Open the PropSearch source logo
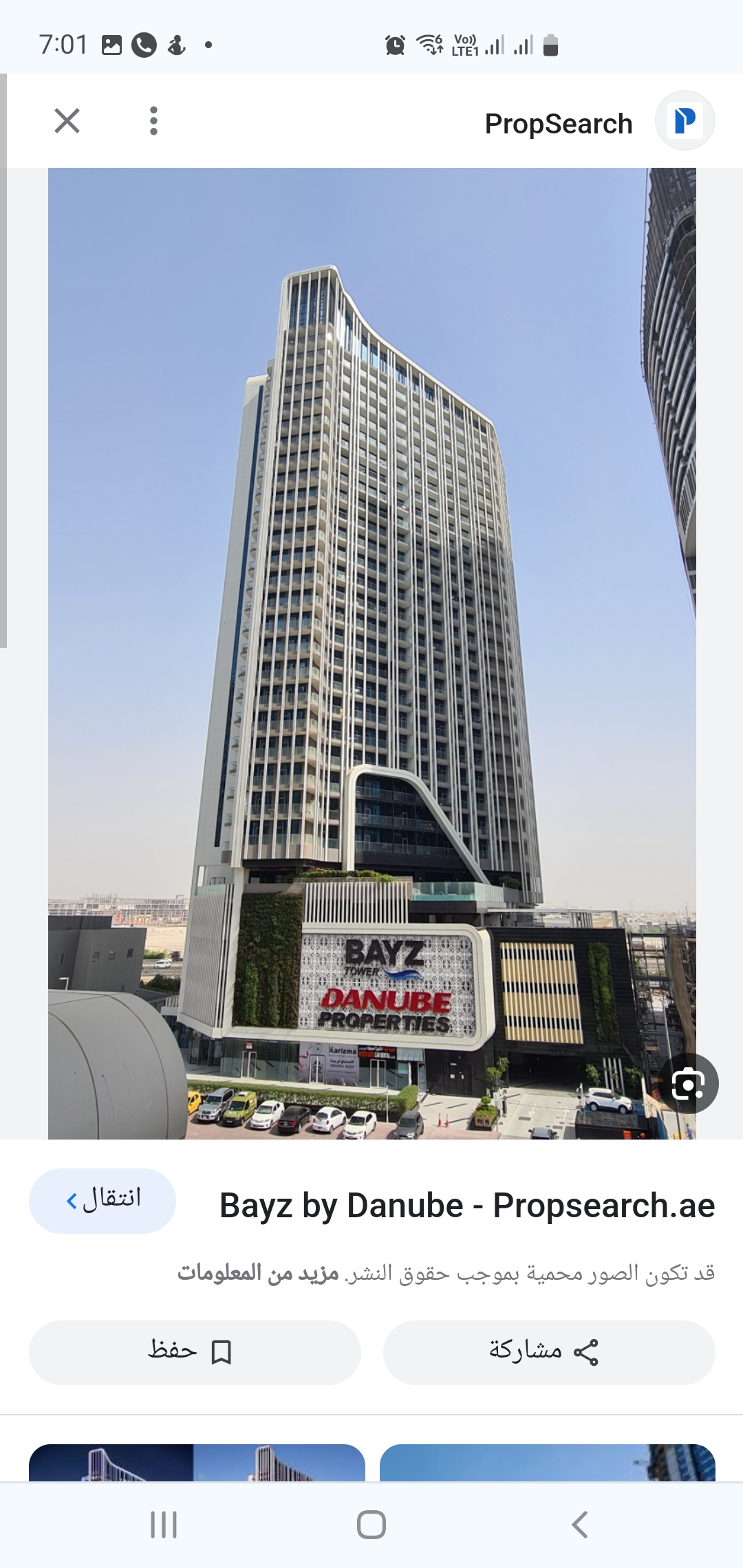The width and height of the screenshot is (743, 1568). click(x=685, y=121)
